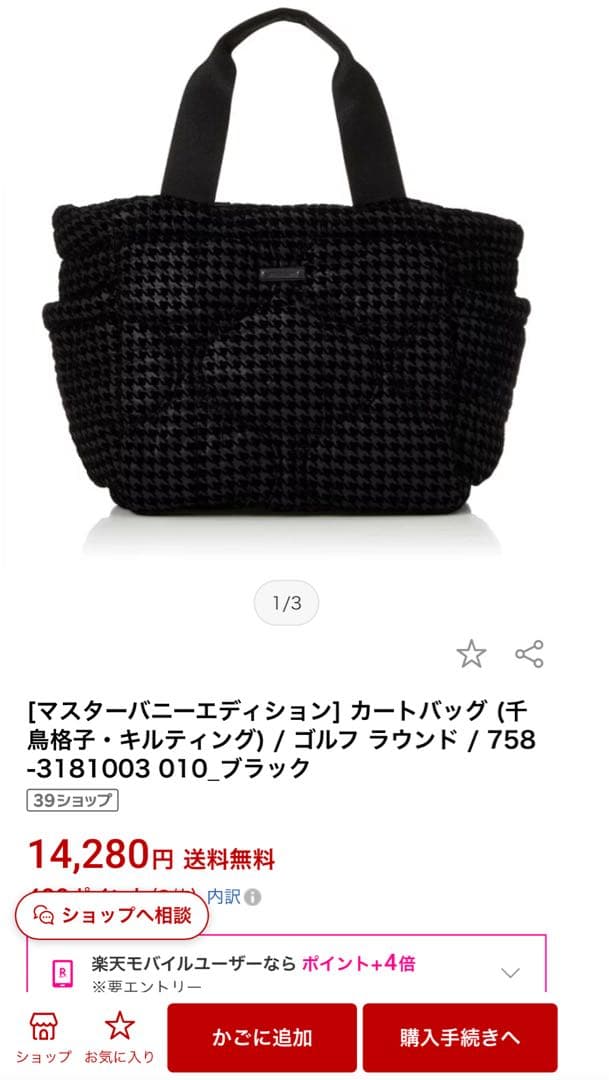Proceed with 購入手続きへ button
Screen dimensions: 609x1080
[x=459, y=1038]
